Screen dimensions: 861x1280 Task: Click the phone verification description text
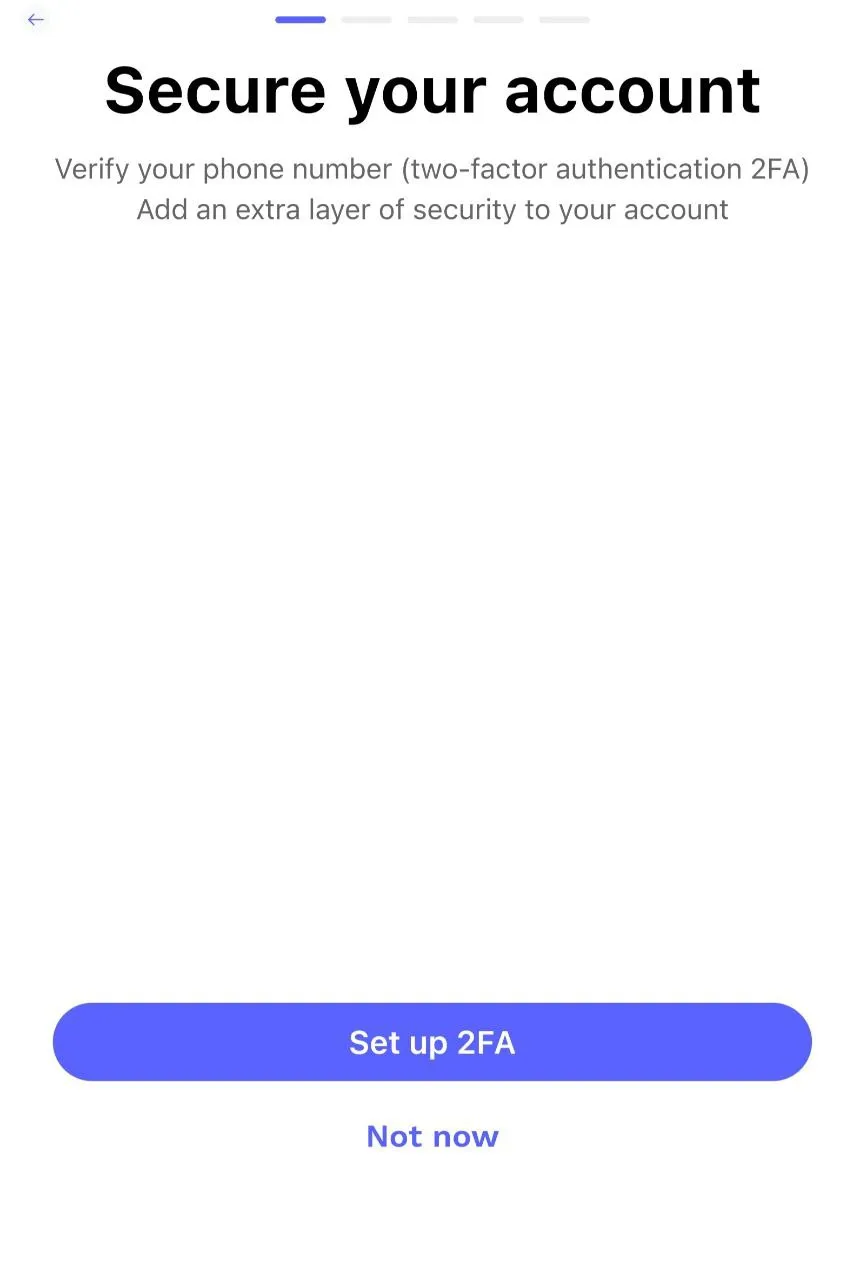coord(432,169)
